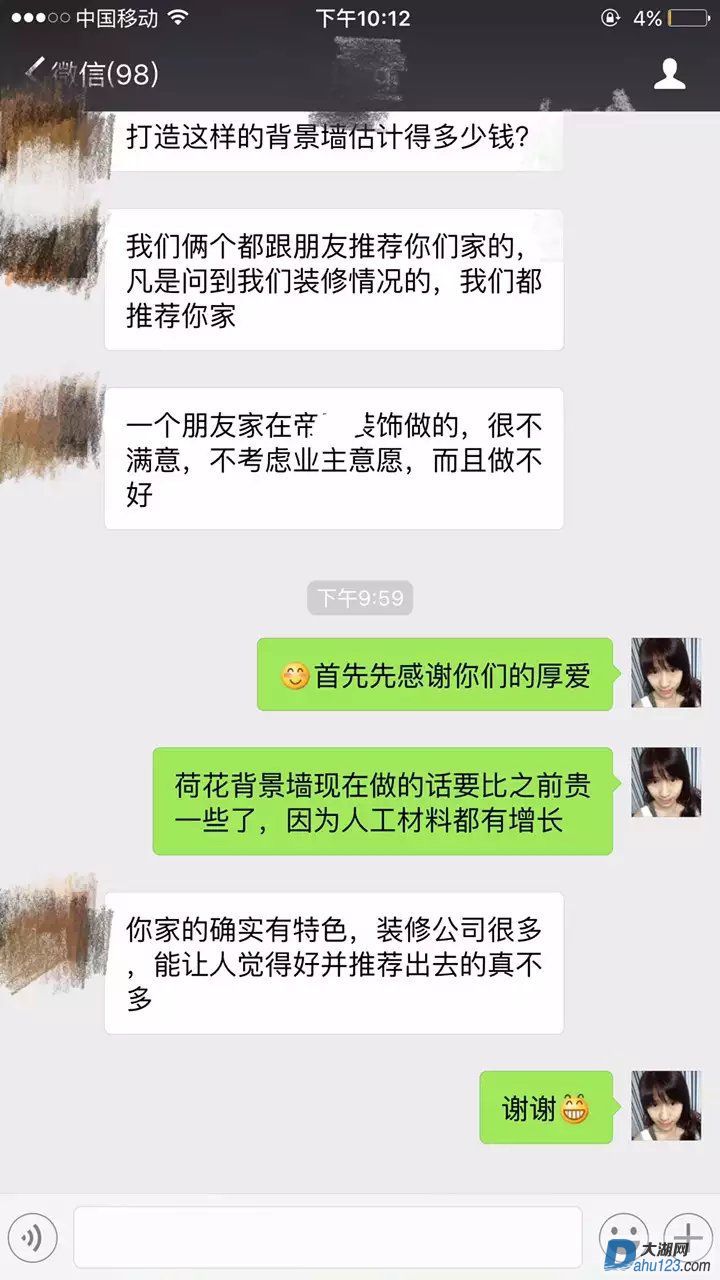
Task: Tap the avatar beside 首先先感谢你们的厚爱
Action: click(665, 673)
